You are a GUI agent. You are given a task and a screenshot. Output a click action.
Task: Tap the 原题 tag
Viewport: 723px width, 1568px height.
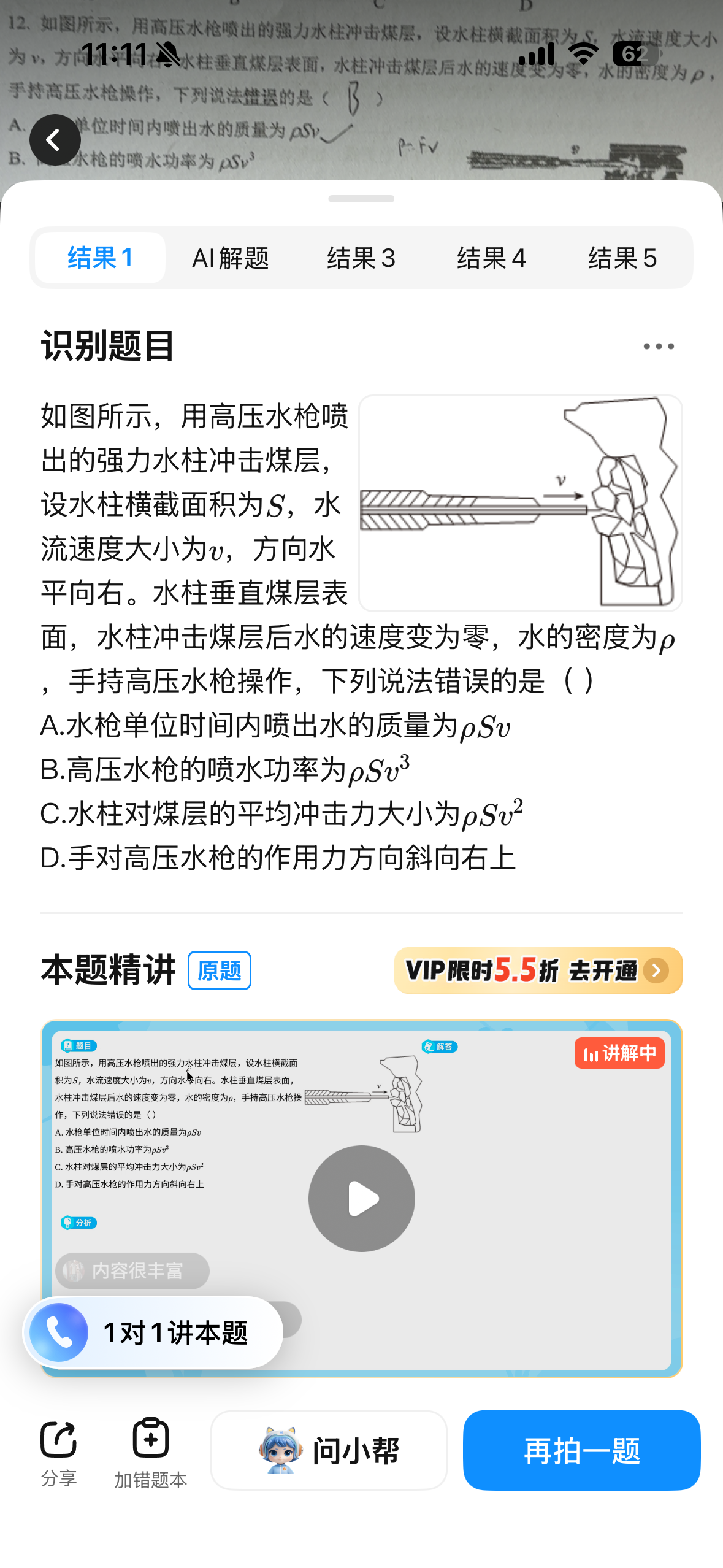tap(220, 970)
